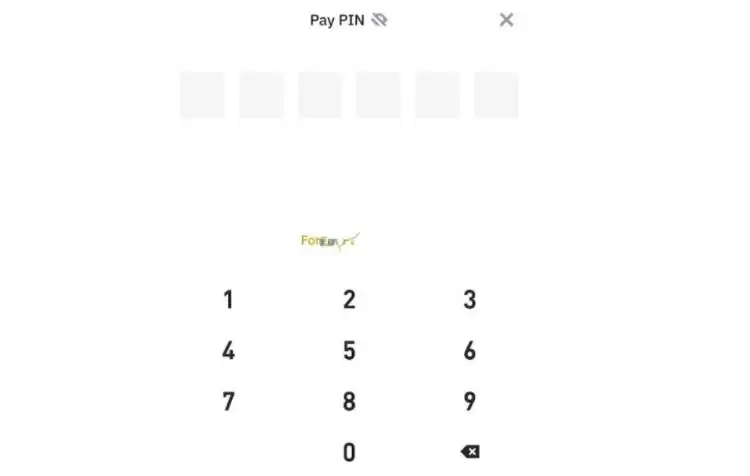Enter digit 7 on the keypad

click(228, 402)
